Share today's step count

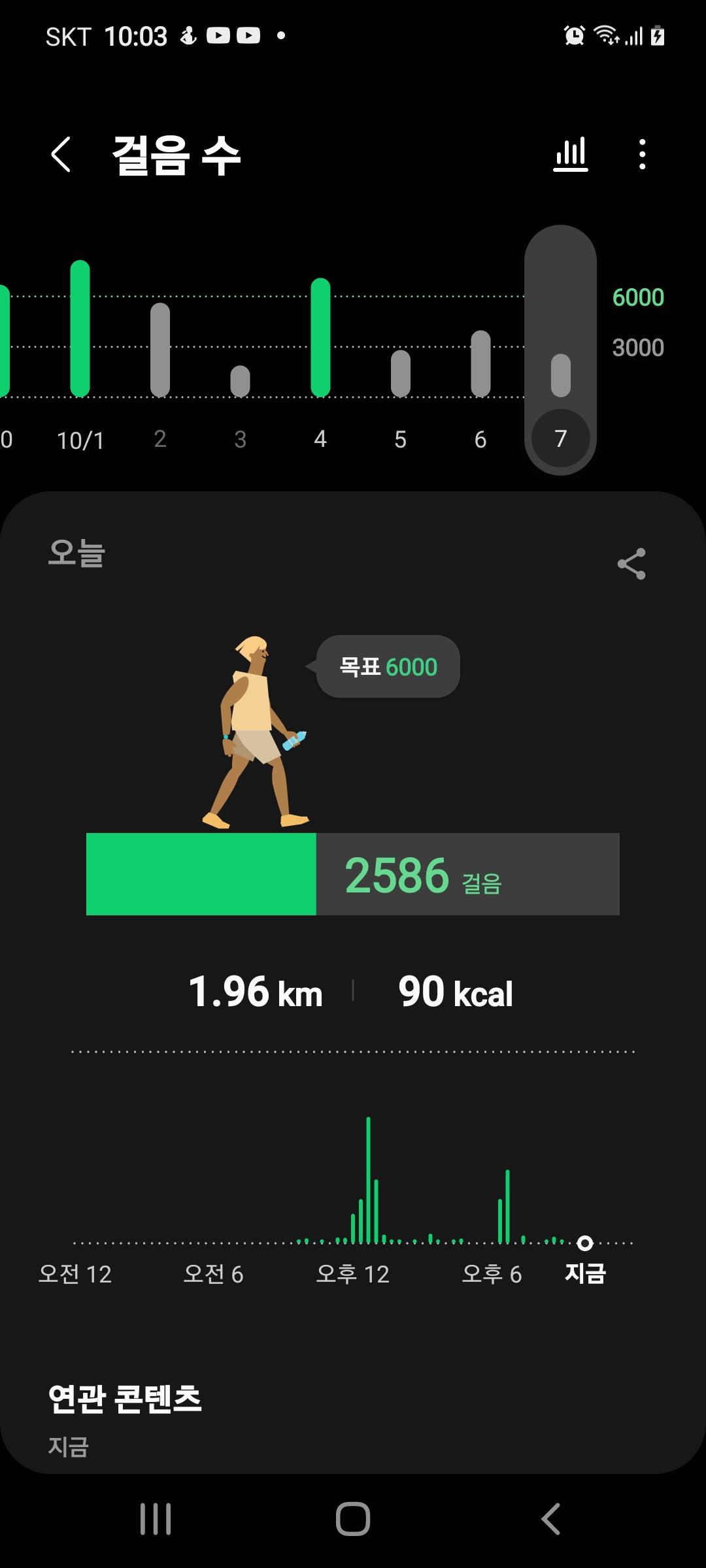pos(631,564)
